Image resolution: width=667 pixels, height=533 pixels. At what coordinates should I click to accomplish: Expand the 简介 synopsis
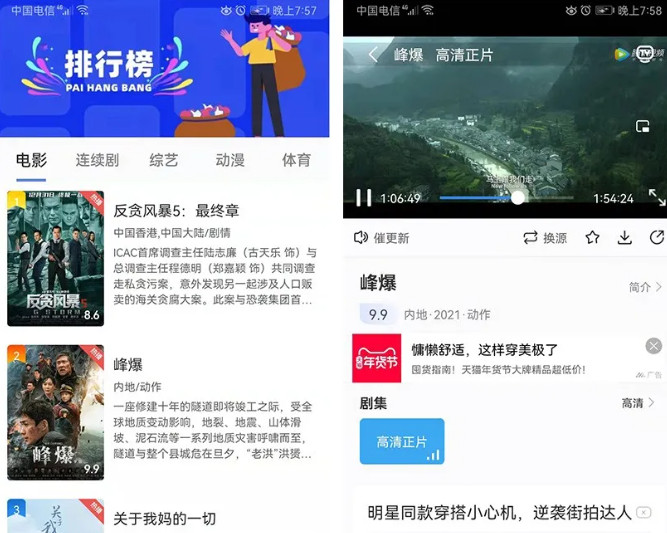coord(644,287)
